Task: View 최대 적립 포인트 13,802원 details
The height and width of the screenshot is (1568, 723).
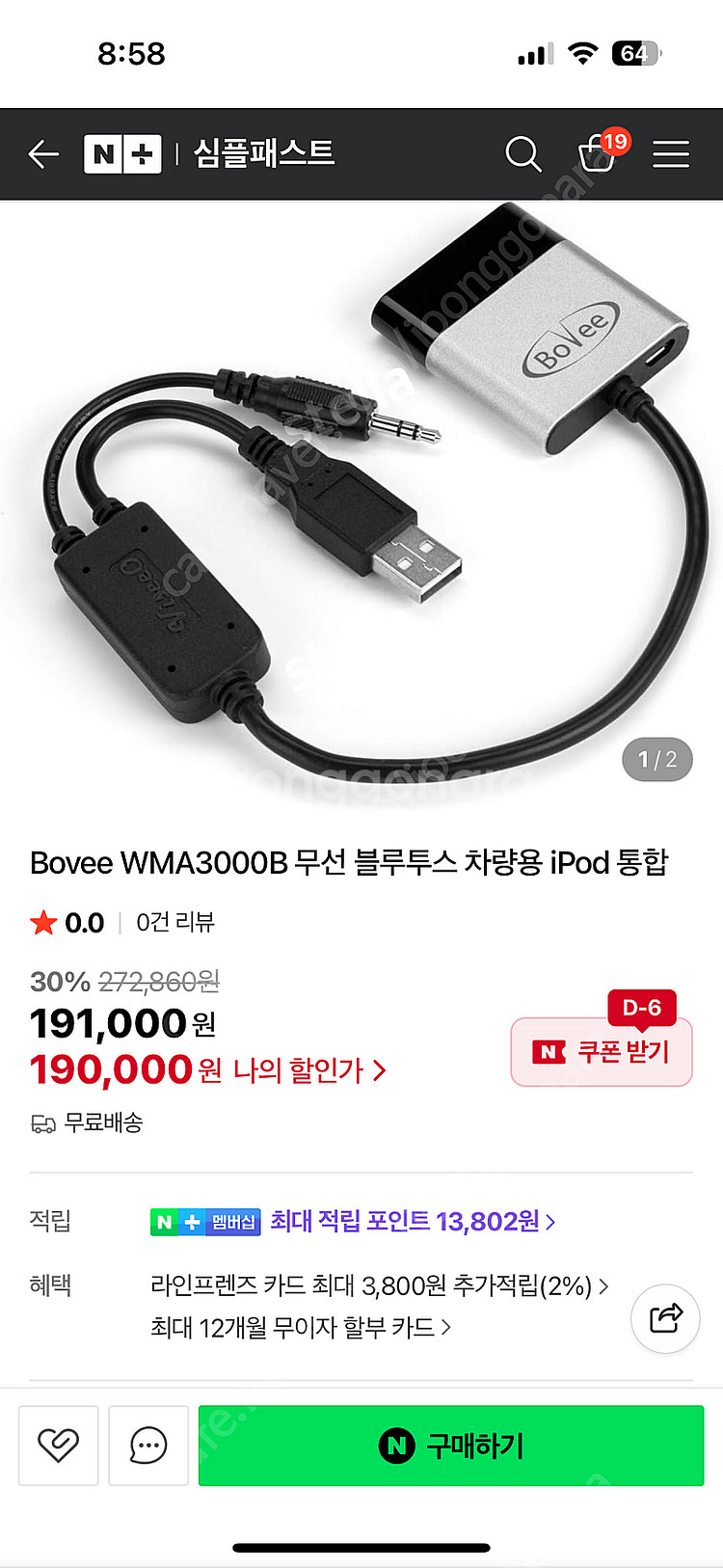Action: click(412, 1222)
